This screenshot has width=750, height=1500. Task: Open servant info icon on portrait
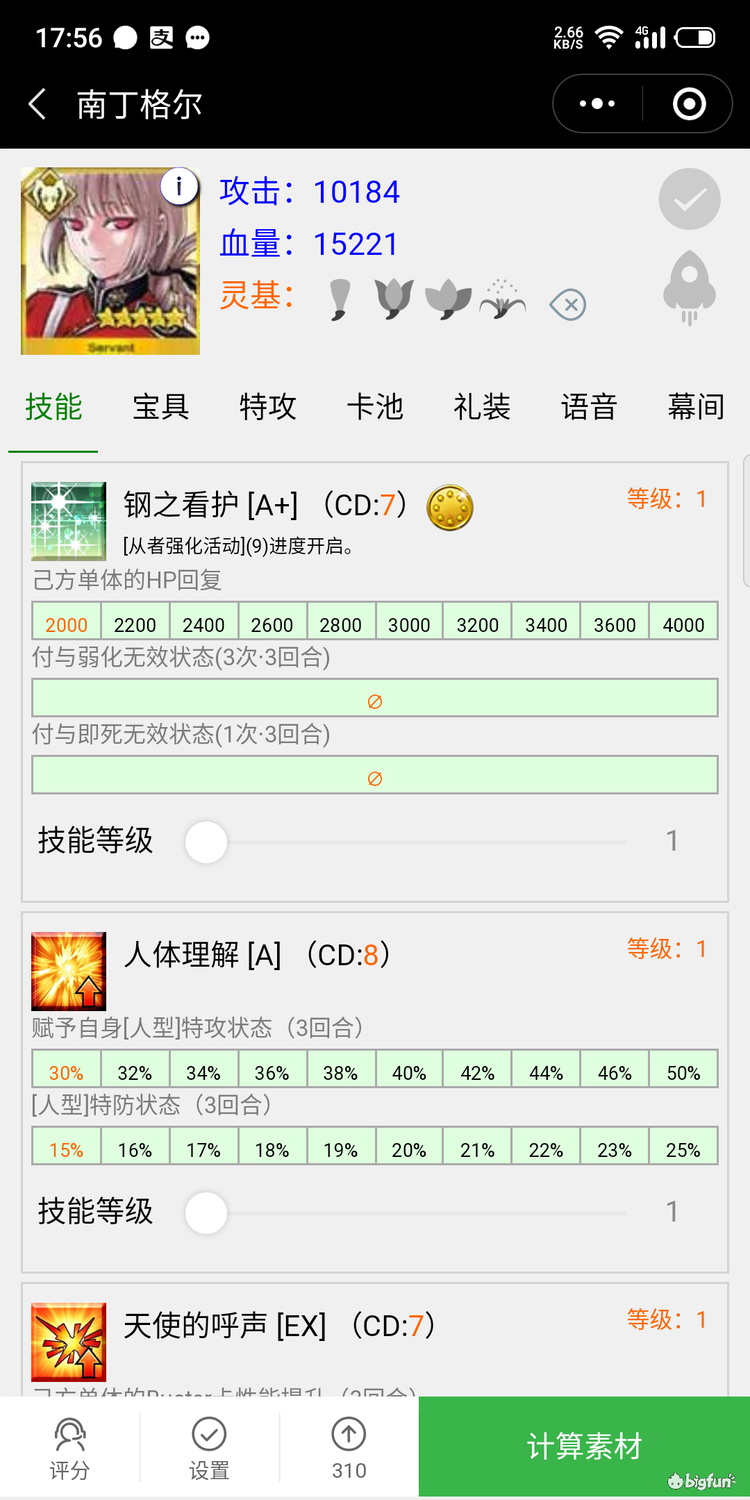[179, 186]
